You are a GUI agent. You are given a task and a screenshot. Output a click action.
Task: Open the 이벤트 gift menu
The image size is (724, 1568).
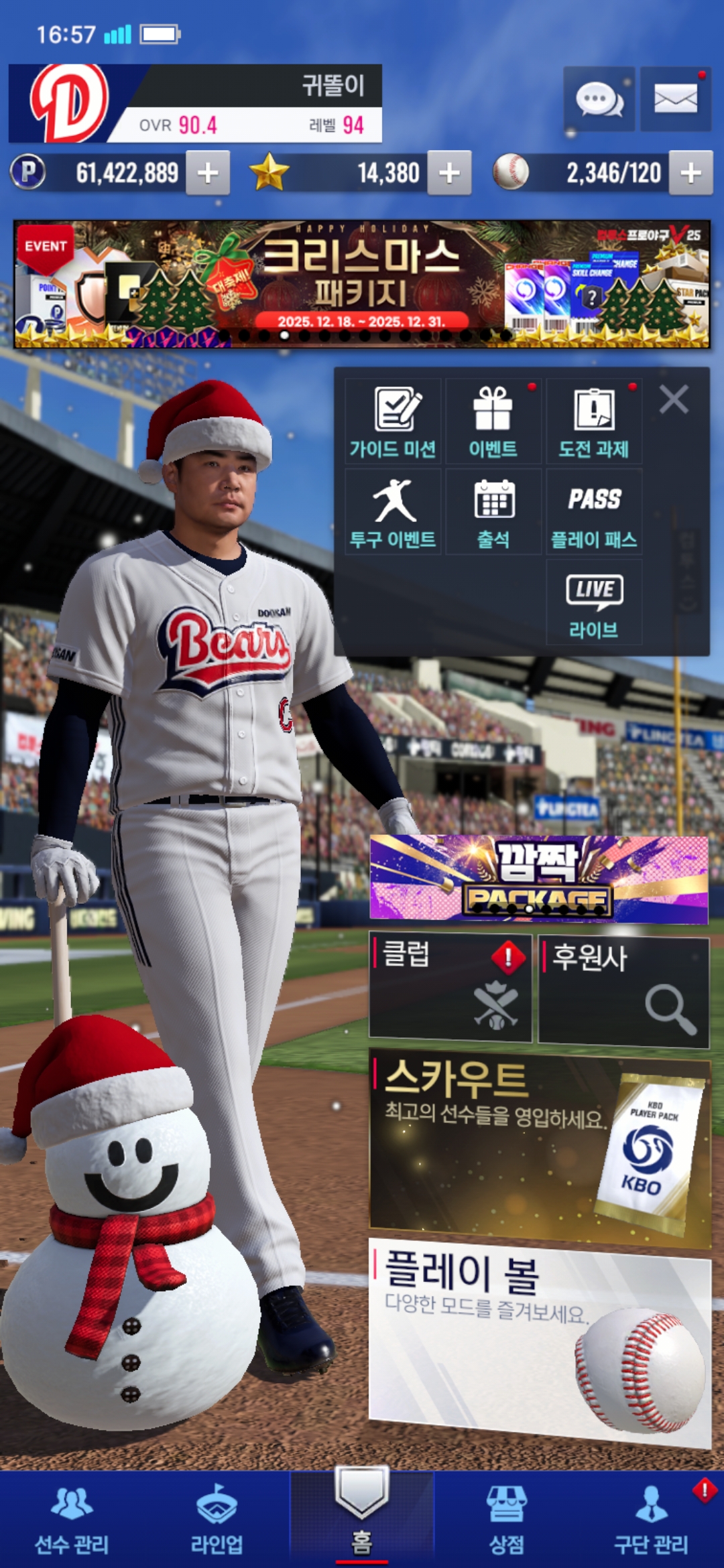coord(493,422)
